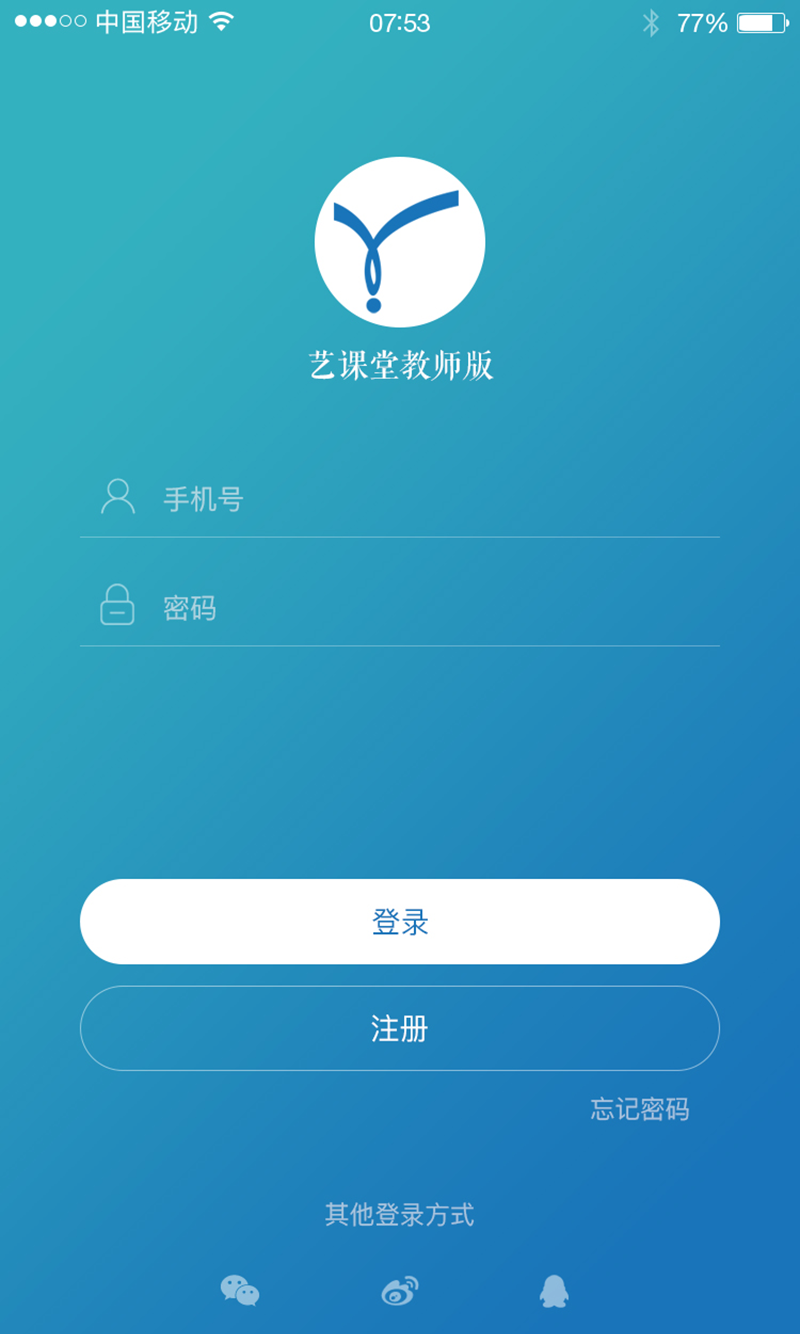Tap the 手机号 phone number field

coord(420,499)
